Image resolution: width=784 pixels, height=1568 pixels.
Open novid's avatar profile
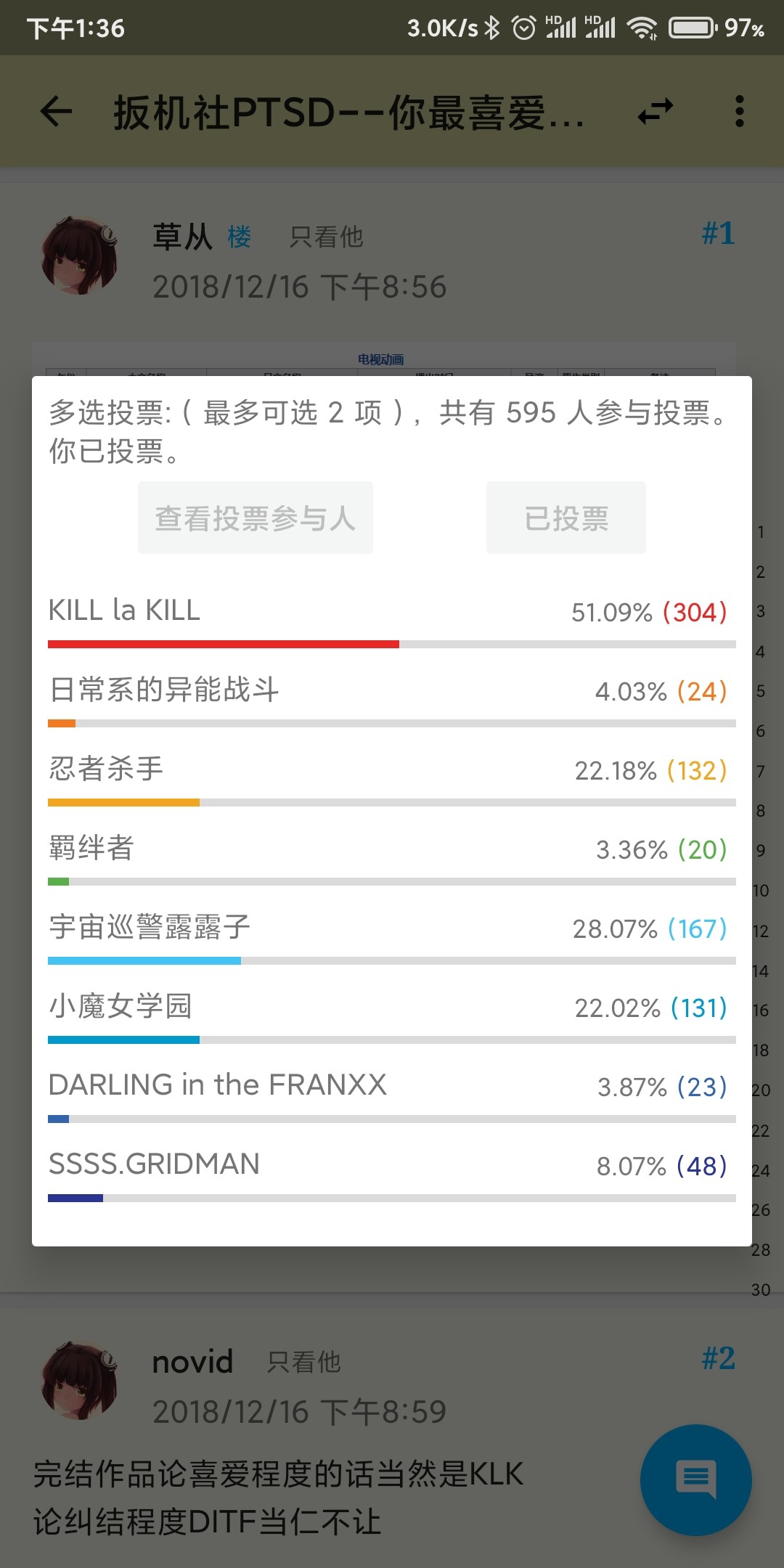[80, 1381]
